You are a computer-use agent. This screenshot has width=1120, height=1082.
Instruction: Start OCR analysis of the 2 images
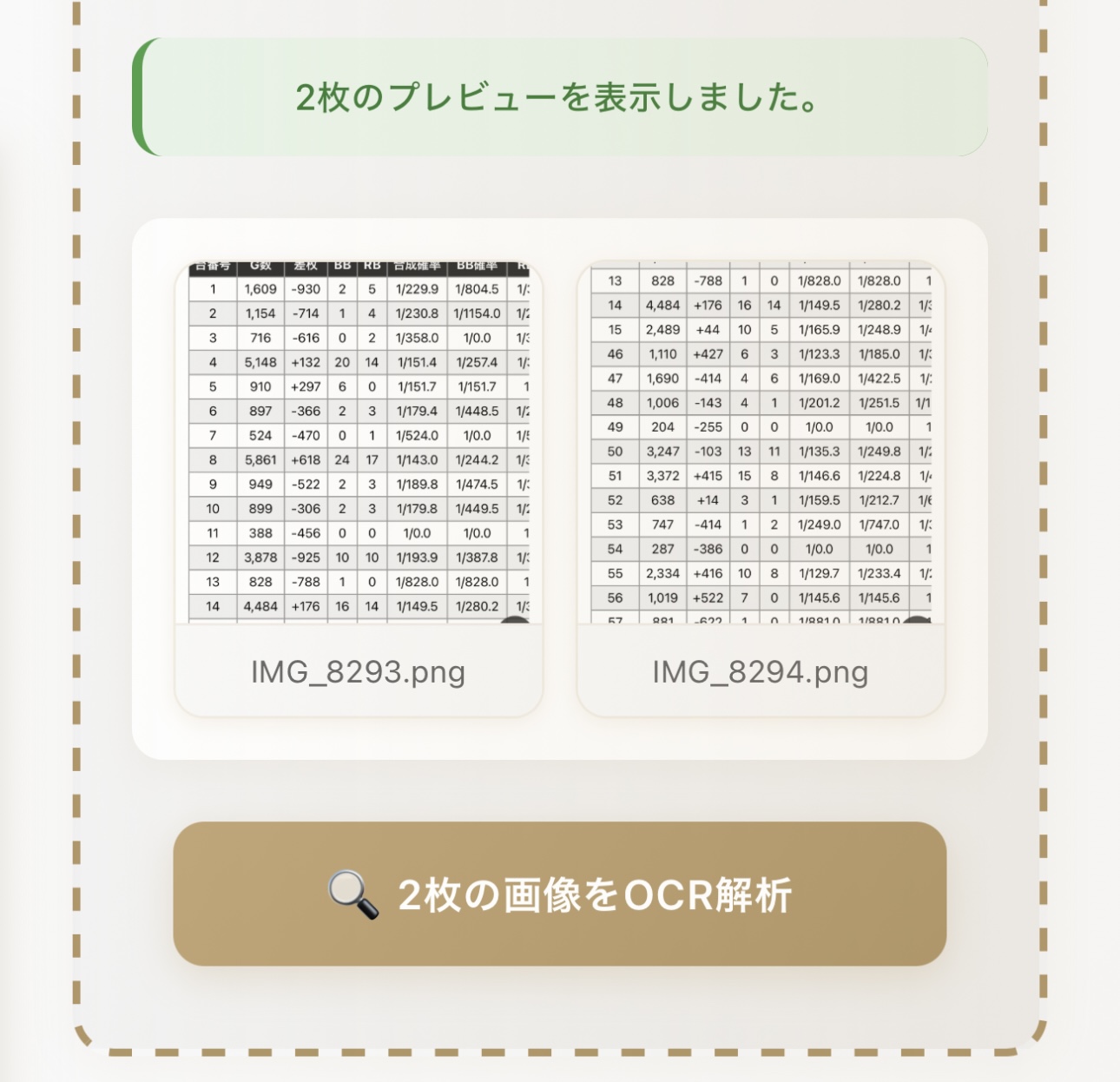(x=559, y=894)
